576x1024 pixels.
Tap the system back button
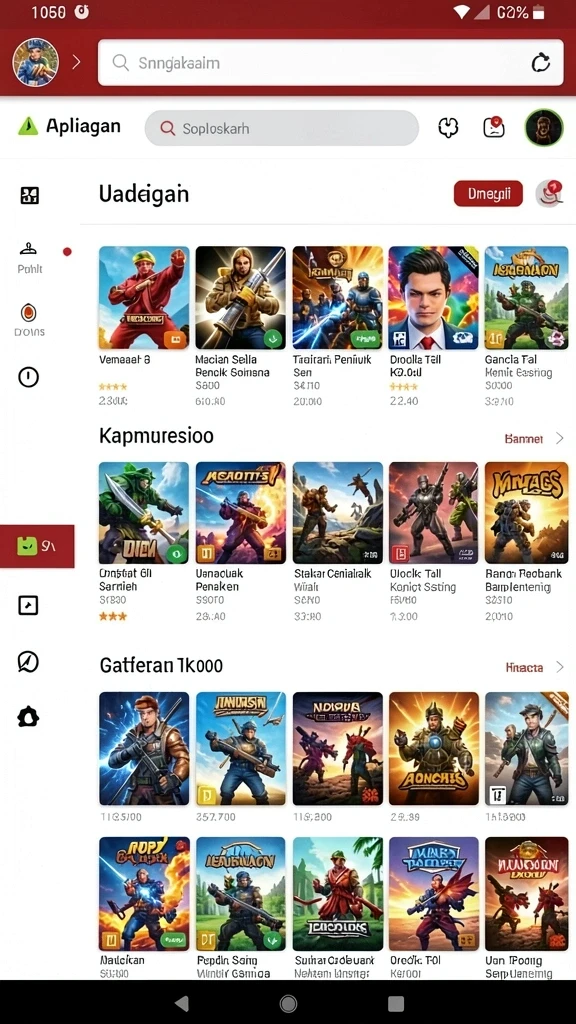coord(182,1003)
